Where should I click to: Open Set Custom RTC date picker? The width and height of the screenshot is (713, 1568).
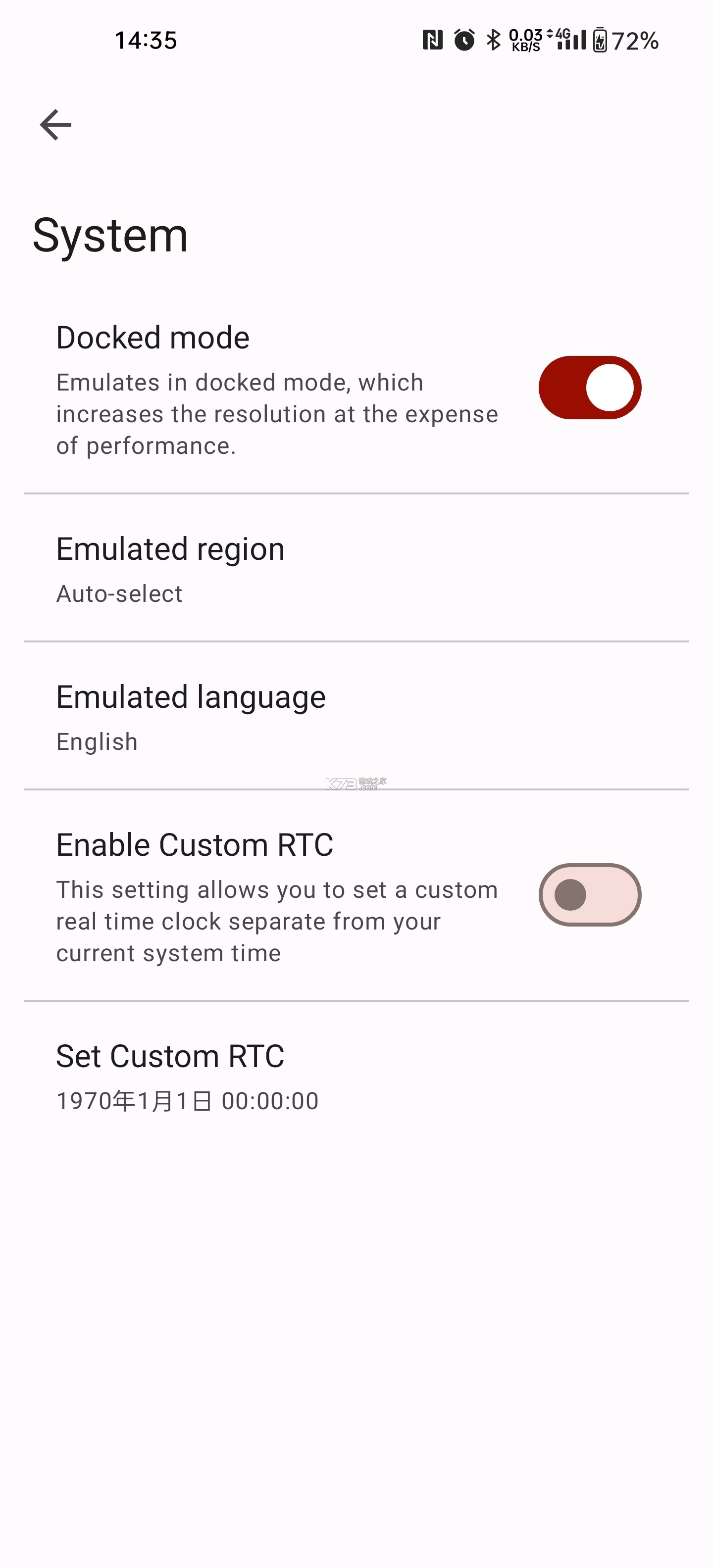(356, 1076)
